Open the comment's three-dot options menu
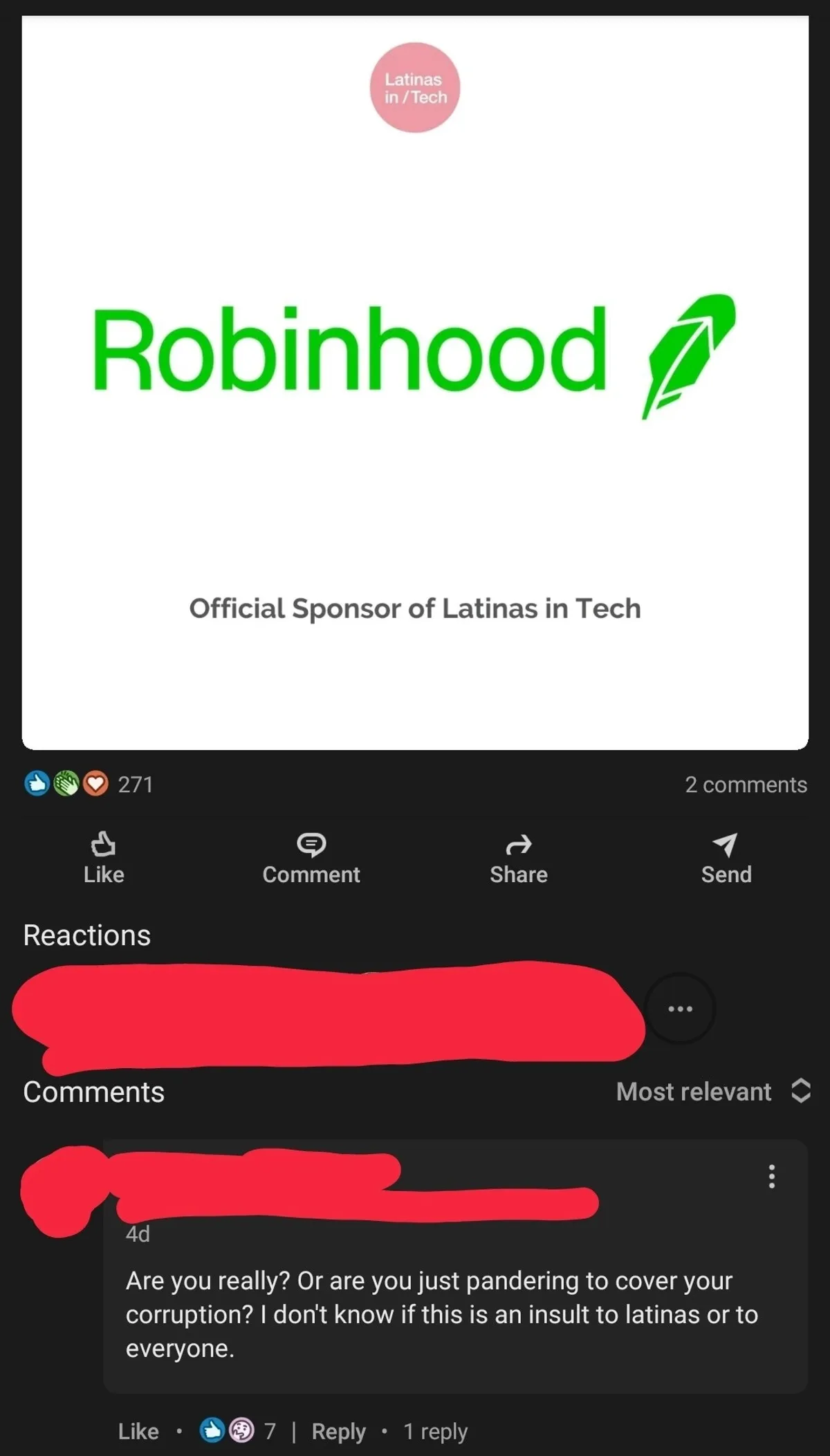 [x=771, y=1176]
